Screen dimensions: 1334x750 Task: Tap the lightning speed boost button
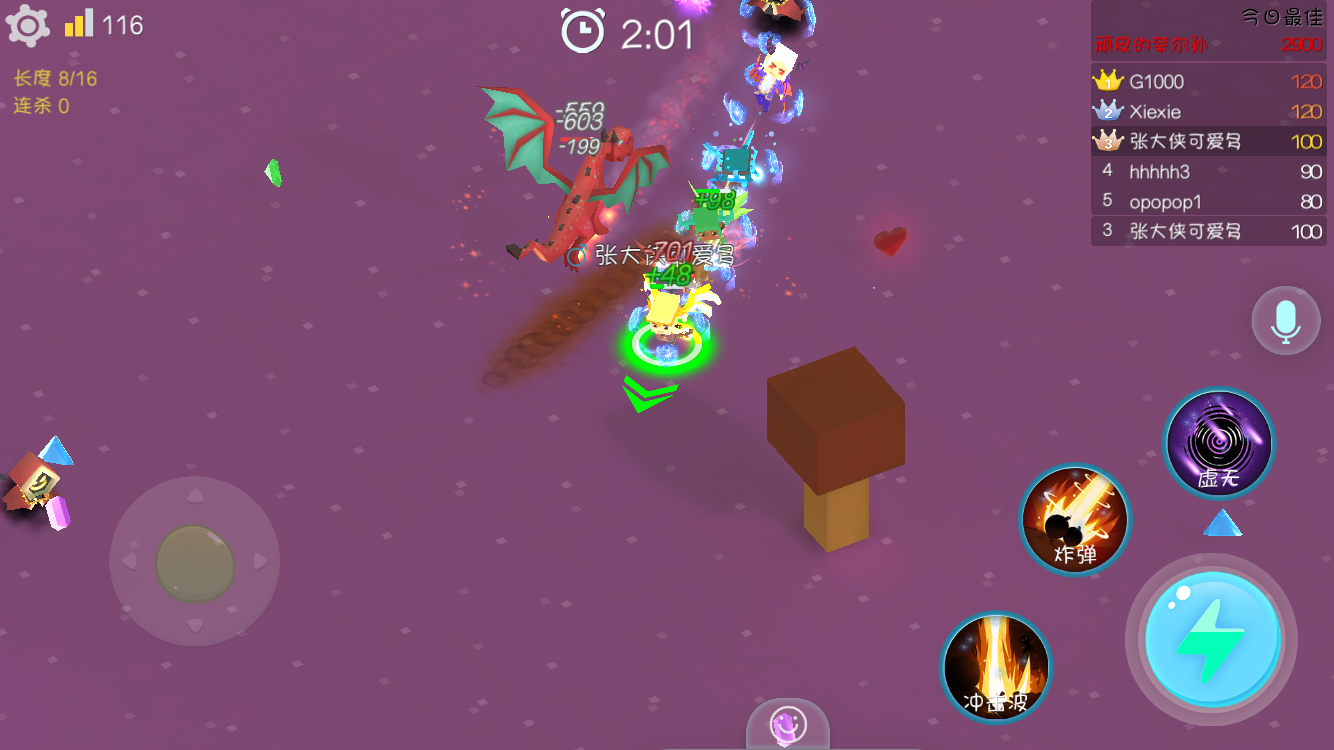click(x=1211, y=640)
